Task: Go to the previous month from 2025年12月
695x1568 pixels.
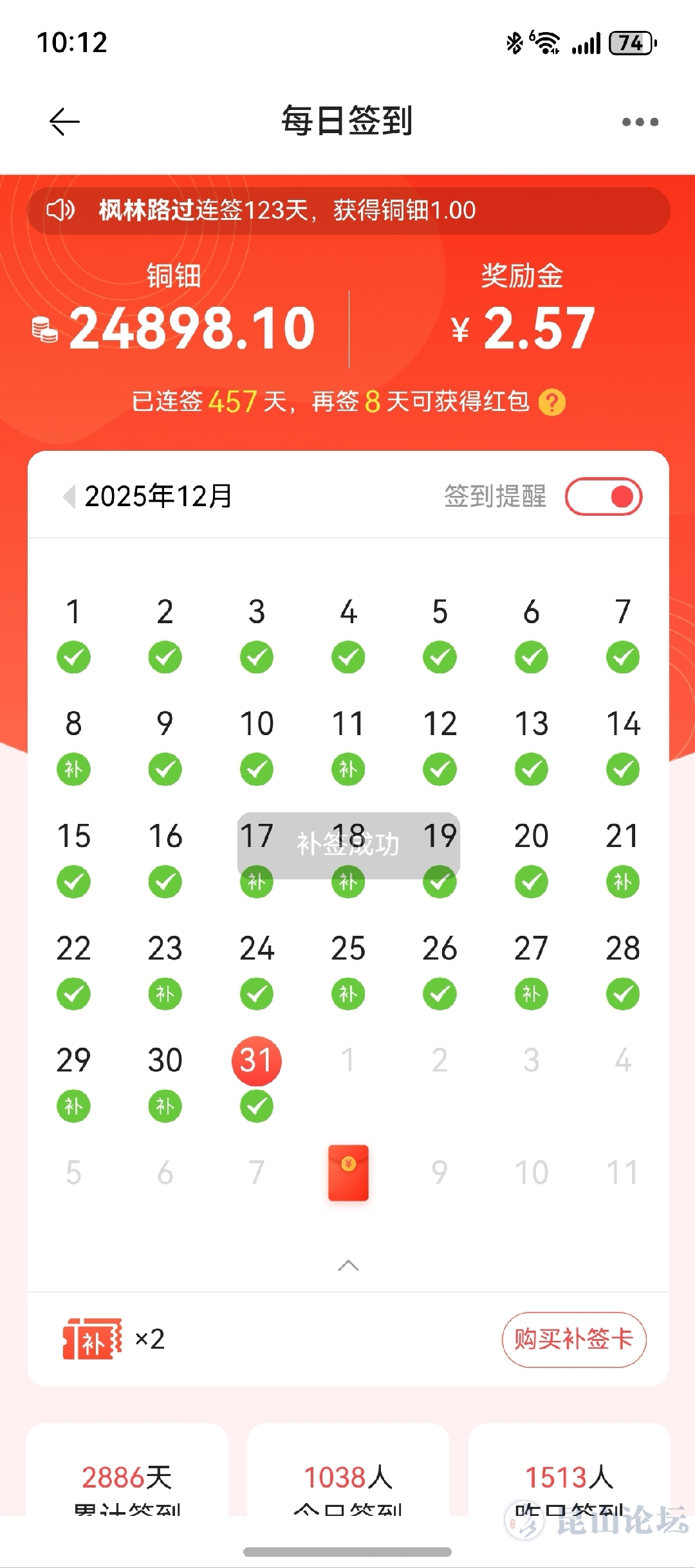Action: tap(69, 497)
